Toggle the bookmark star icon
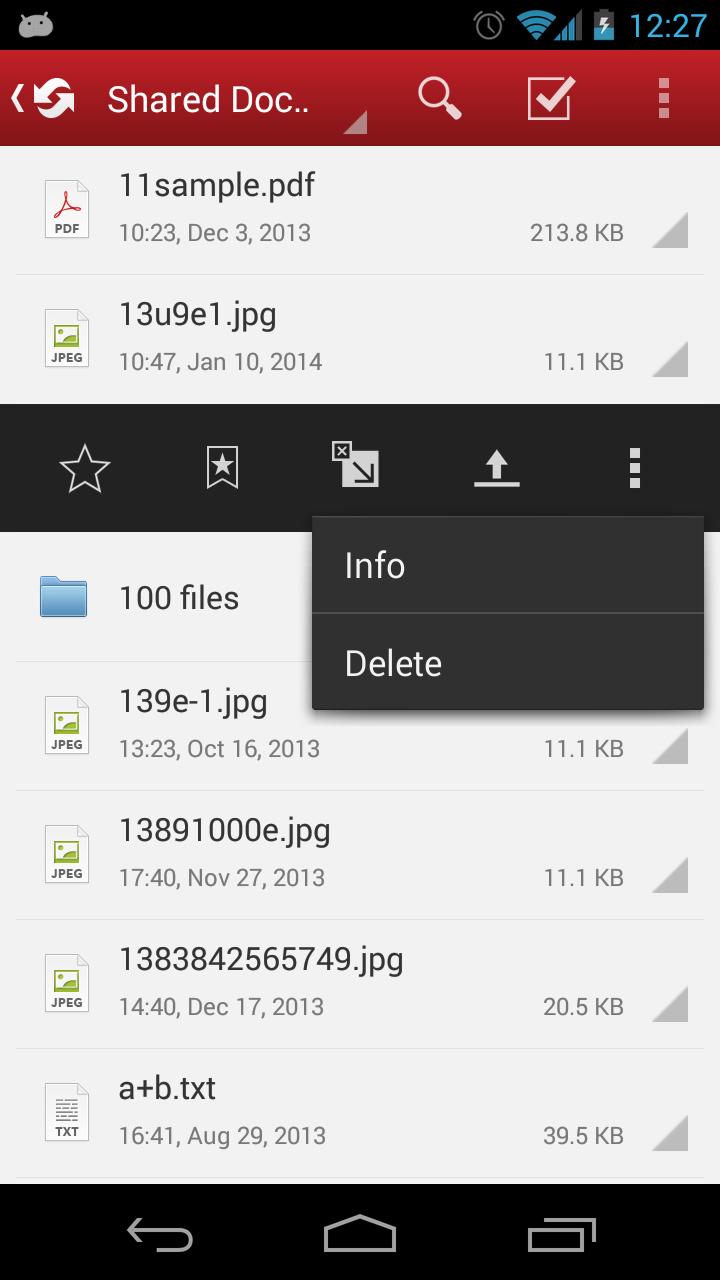This screenshot has width=720, height=1280. click(221, 467)
